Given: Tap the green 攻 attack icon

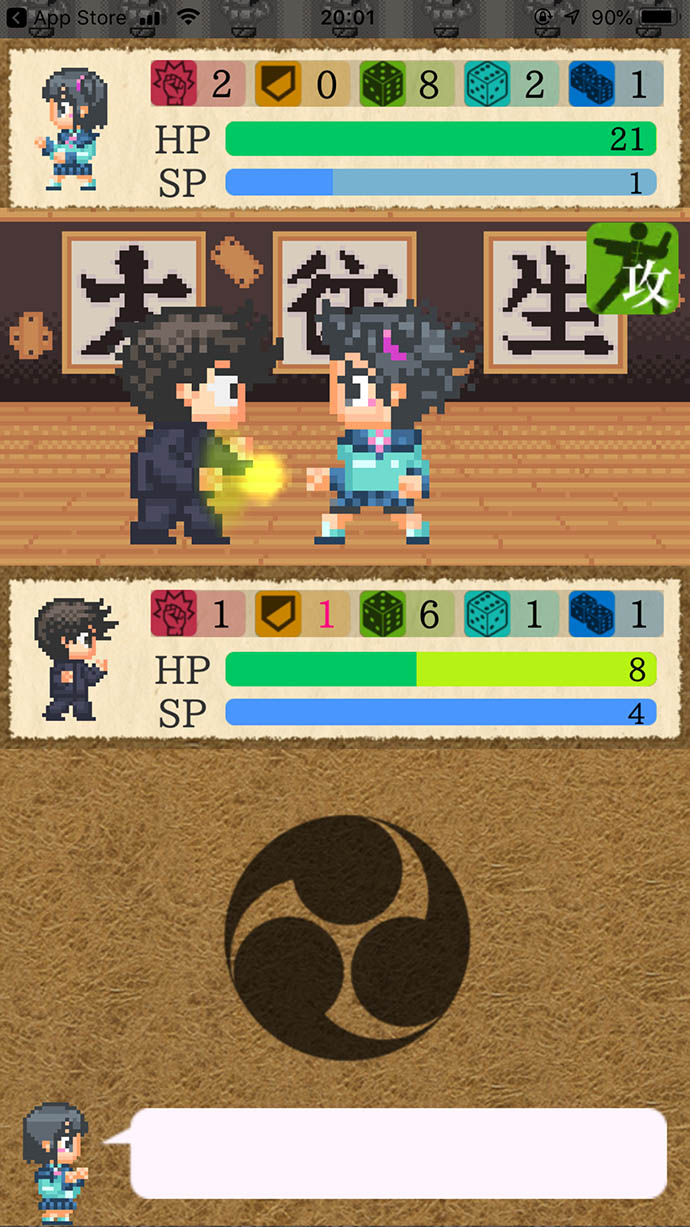Looking at the screenshot, I should tap(631, 268).
